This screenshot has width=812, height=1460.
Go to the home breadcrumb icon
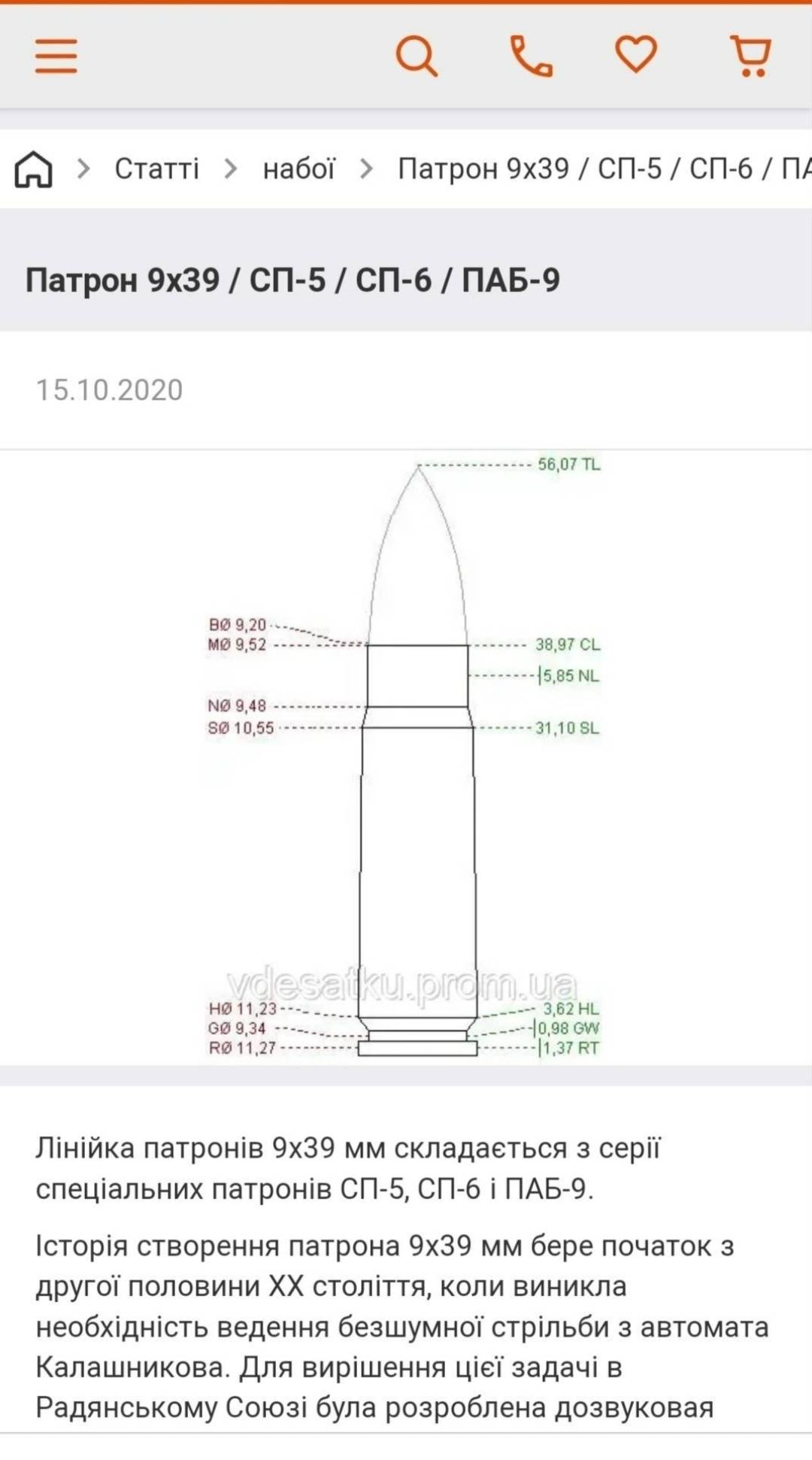pos(34,168)
